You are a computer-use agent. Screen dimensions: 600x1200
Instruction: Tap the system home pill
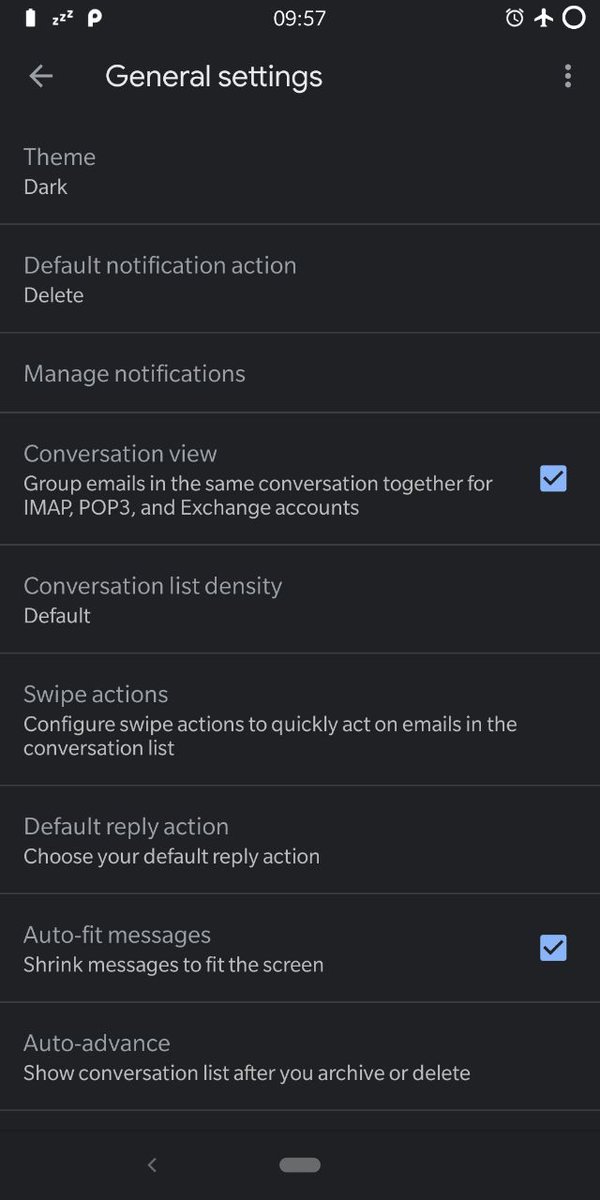click(x=300, y=1165)
